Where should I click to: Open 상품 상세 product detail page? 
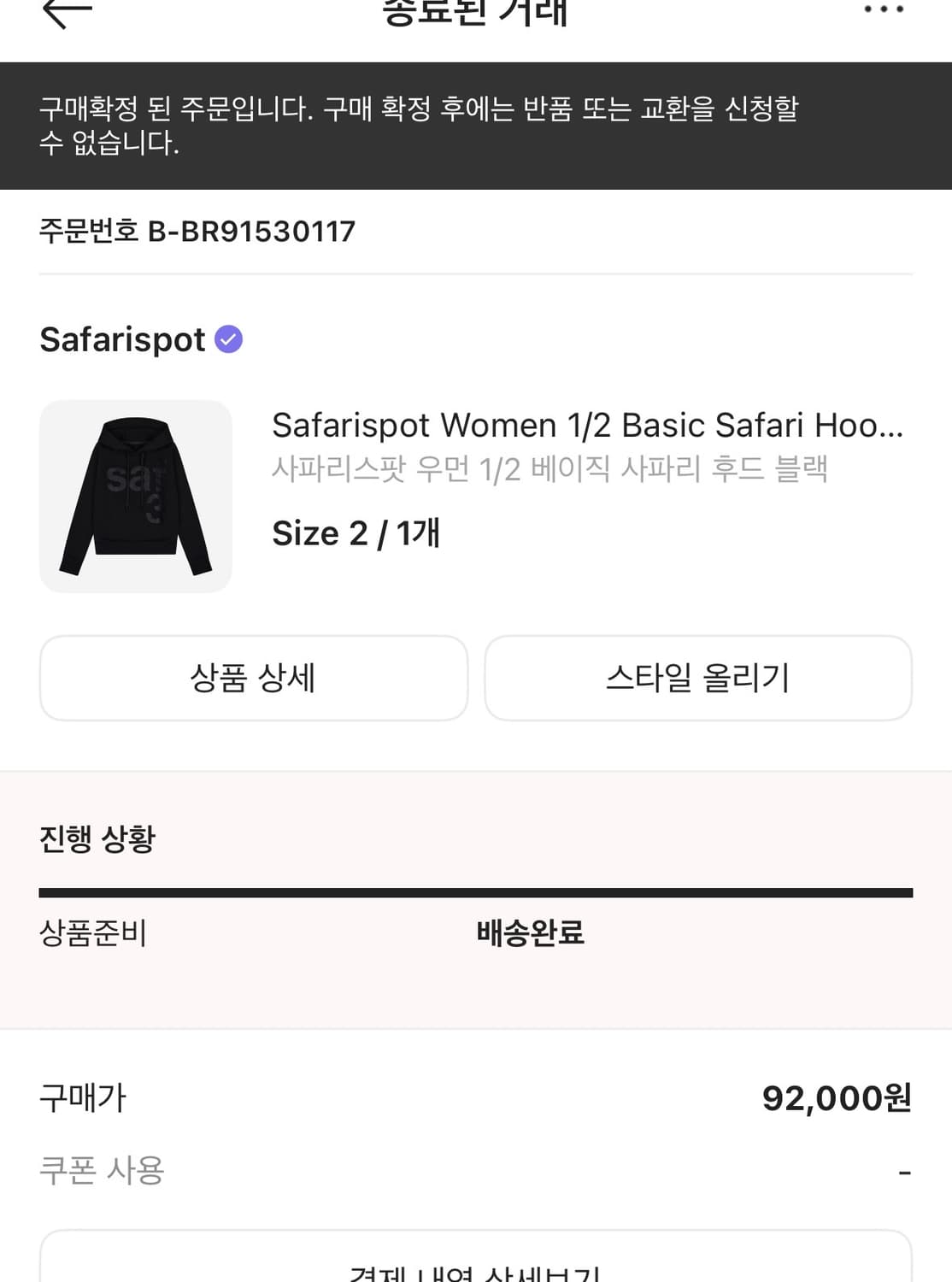point(253,678)
